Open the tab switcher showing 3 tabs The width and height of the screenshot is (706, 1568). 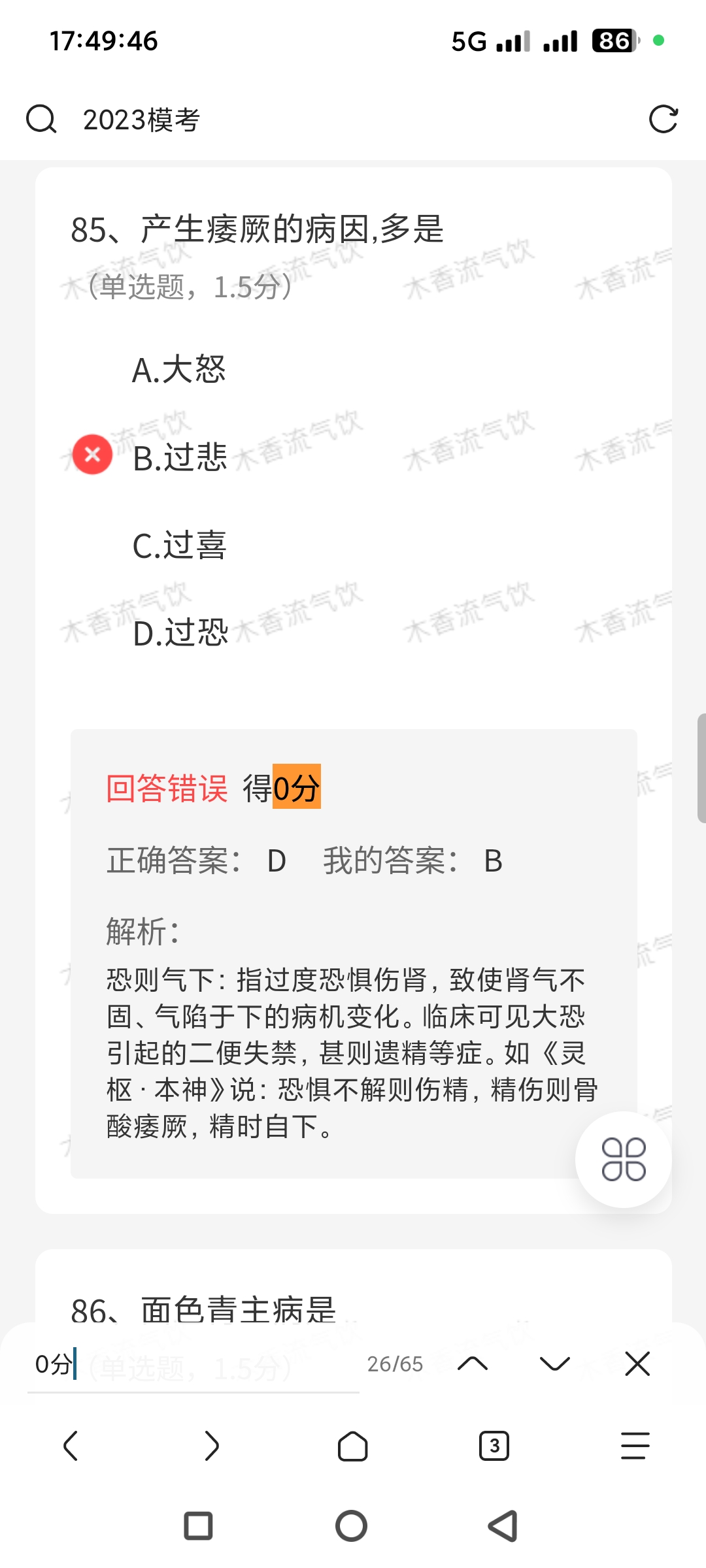point(494,1445)
